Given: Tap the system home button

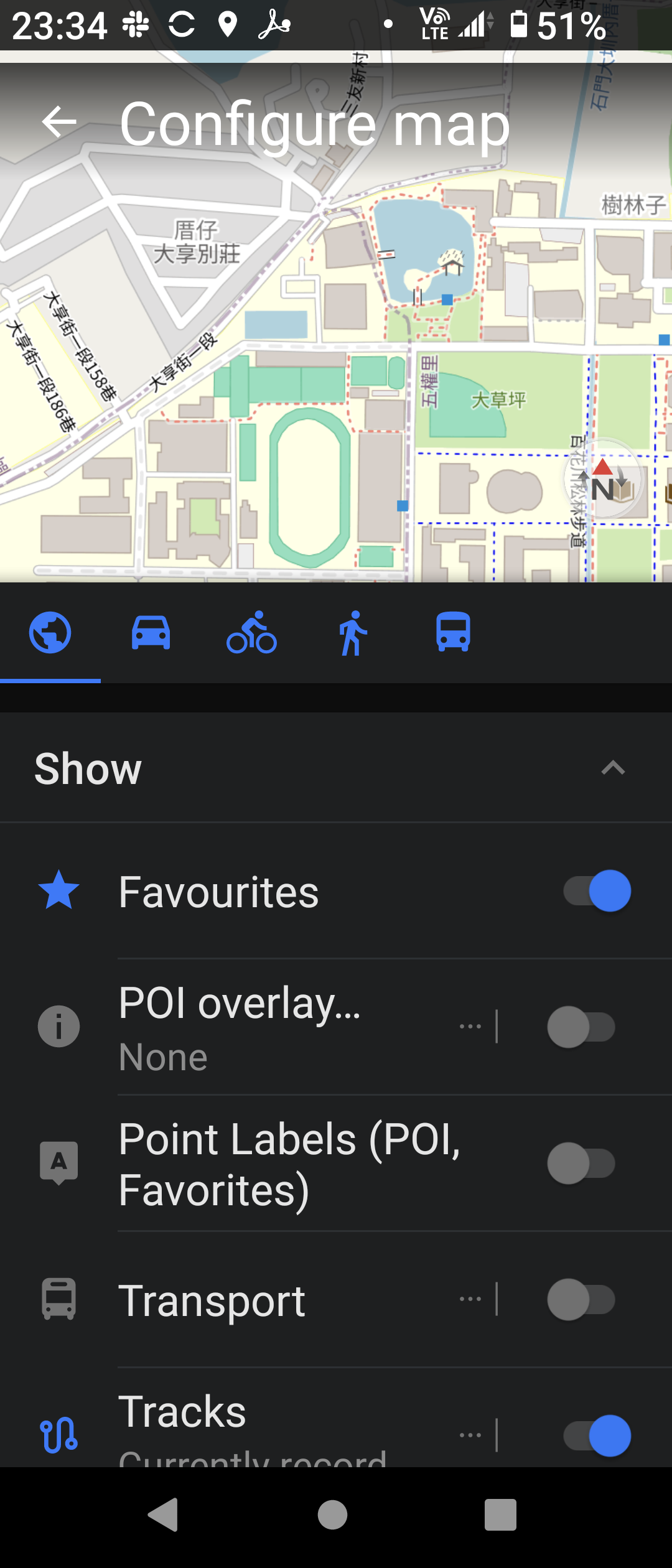Looking at the screenshot, I should 333,1514.
